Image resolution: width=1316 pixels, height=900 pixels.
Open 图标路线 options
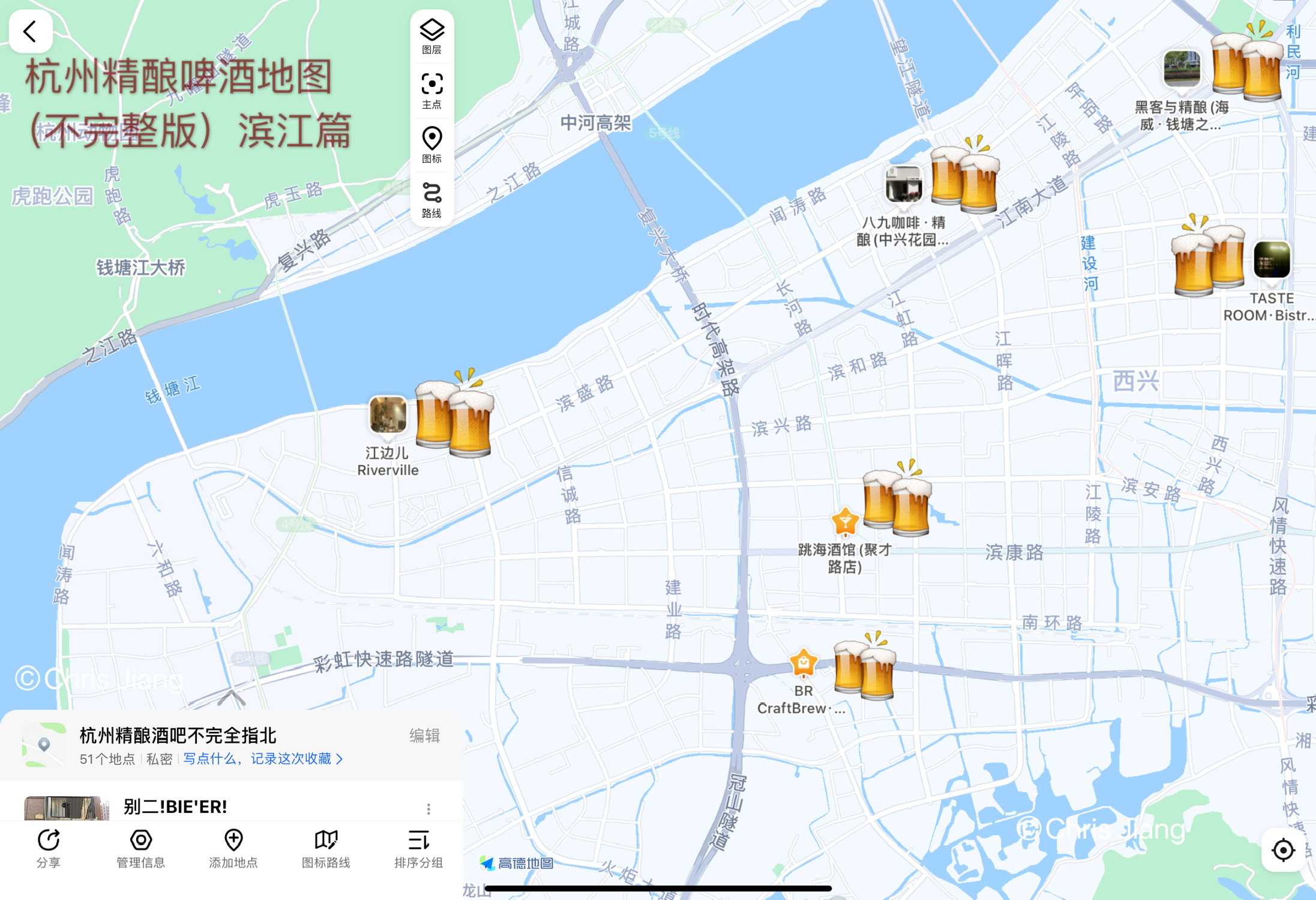[326, 848]
